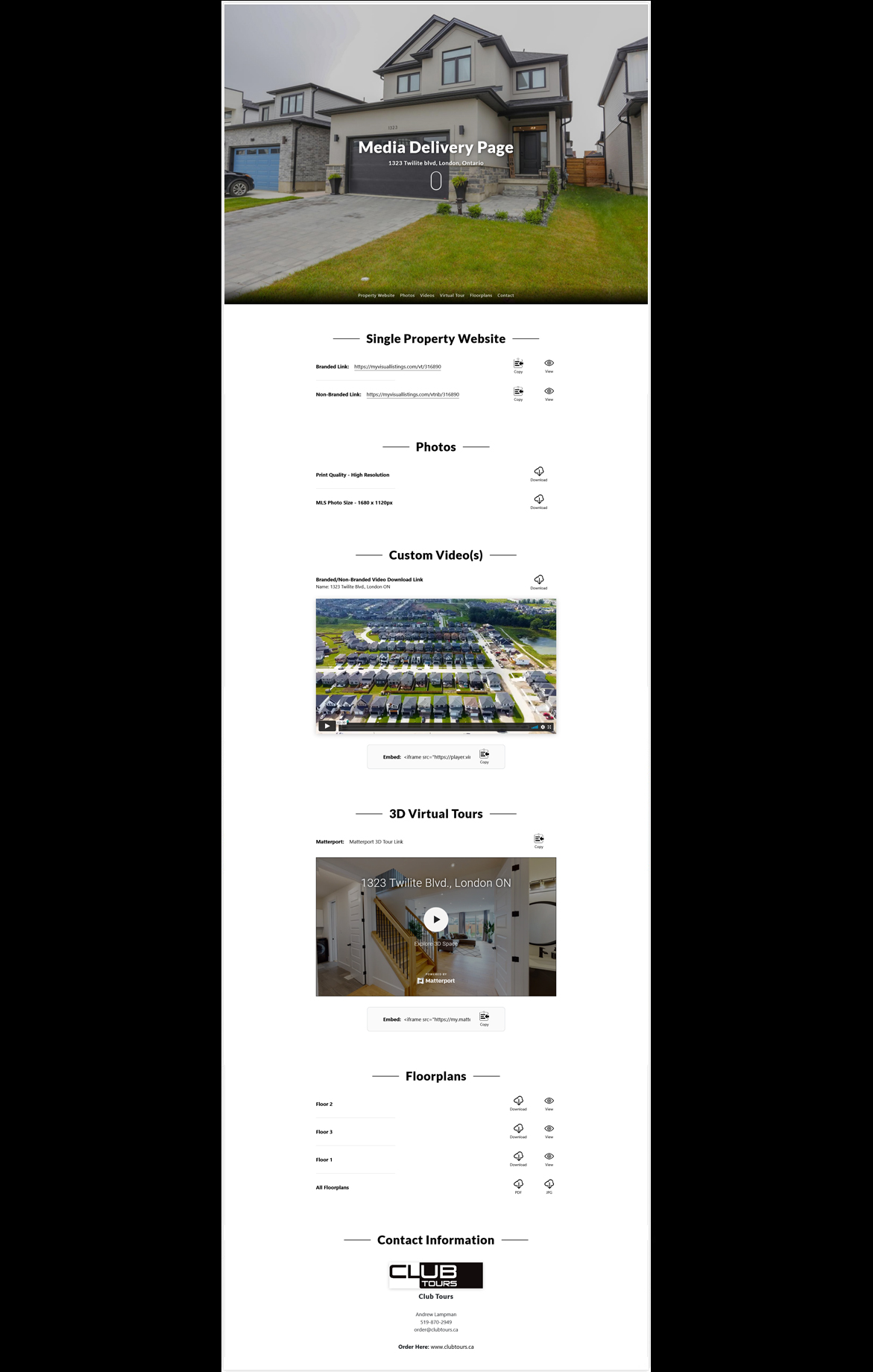Download All Floorplans as PDF
This screenshot has width=873, height=1372.
click(x=518, y=1186)
